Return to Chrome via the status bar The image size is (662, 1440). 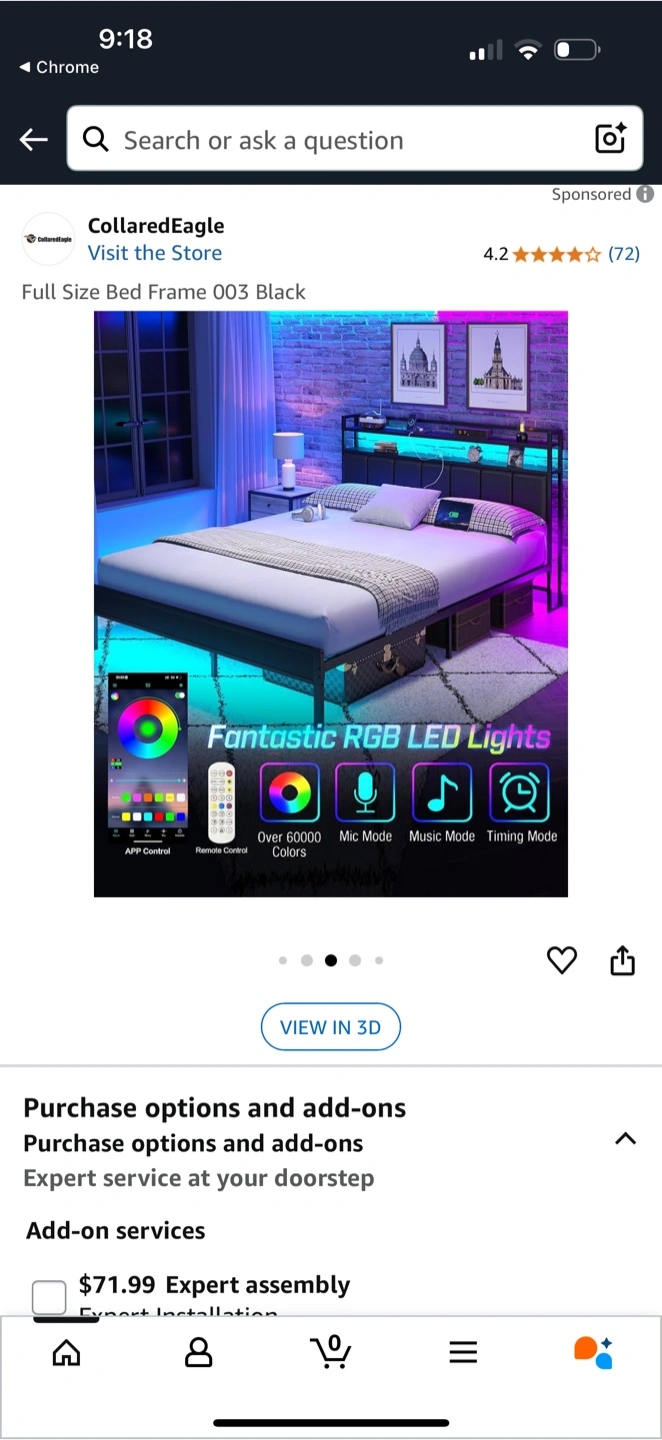(59, 67)
